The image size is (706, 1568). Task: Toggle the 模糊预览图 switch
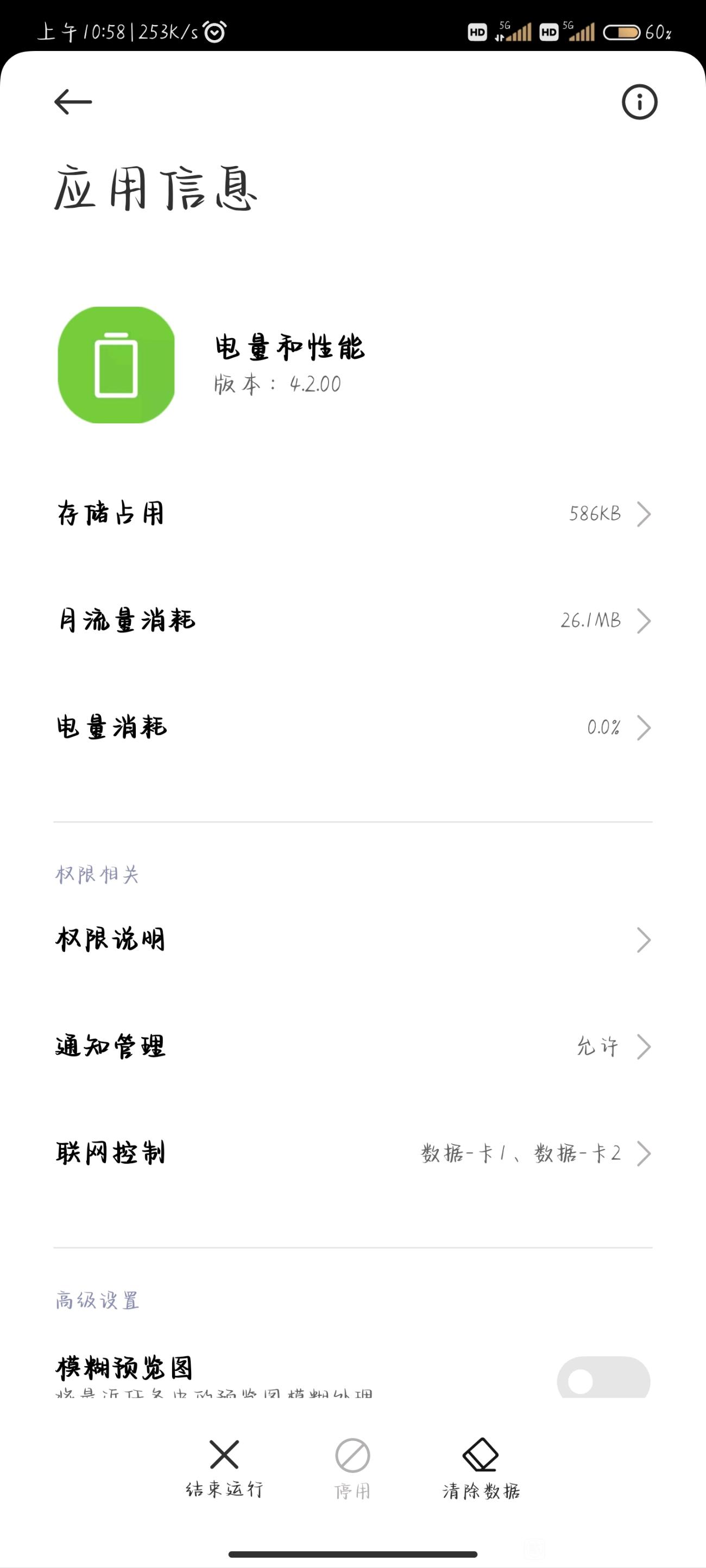pyautogui.click(x=603, y=1378)
